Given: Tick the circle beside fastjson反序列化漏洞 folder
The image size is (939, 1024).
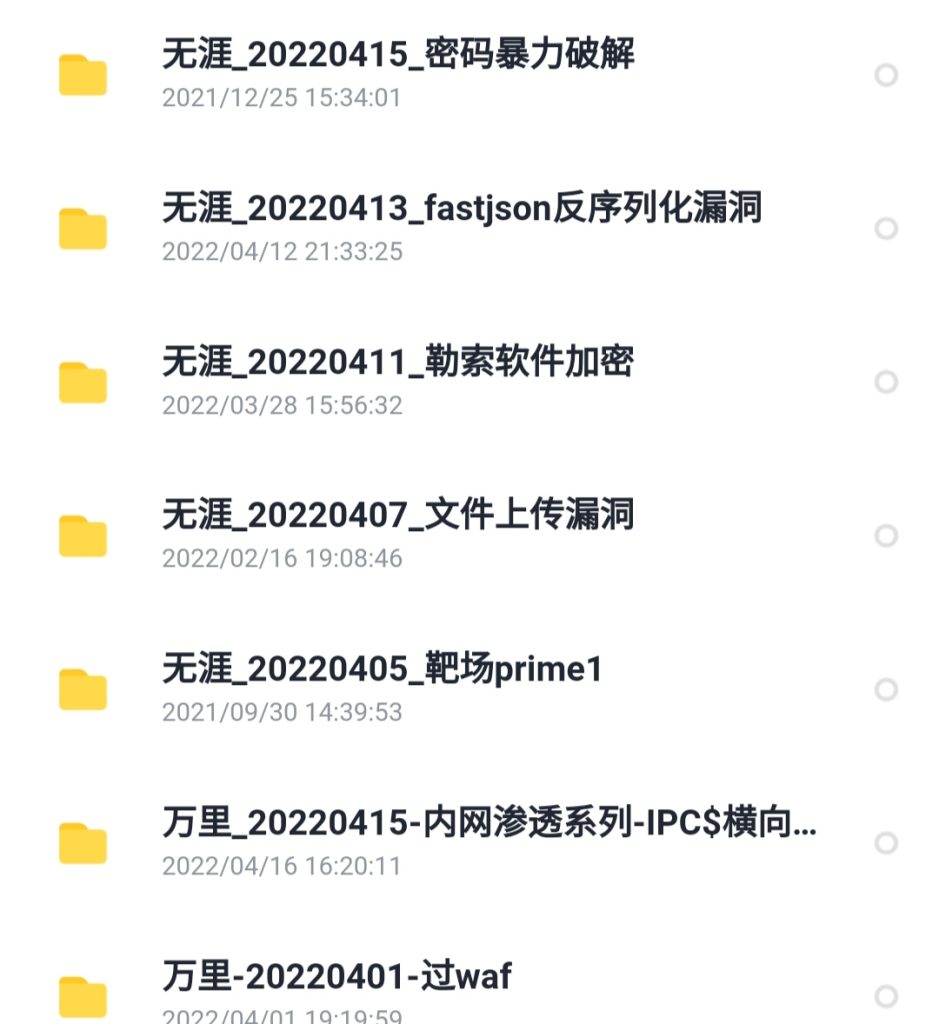Looking at the screenshot, I should 886,229.
